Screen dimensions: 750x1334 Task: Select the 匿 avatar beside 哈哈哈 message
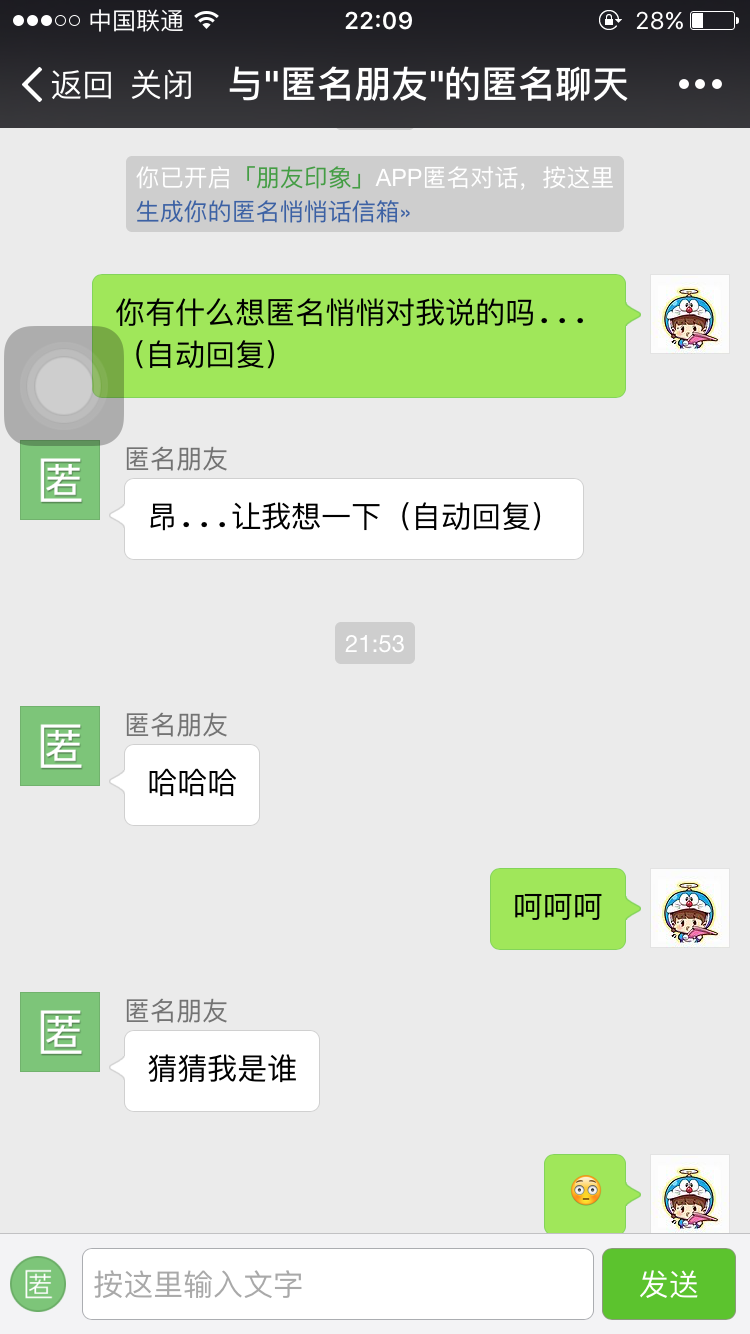59,746
